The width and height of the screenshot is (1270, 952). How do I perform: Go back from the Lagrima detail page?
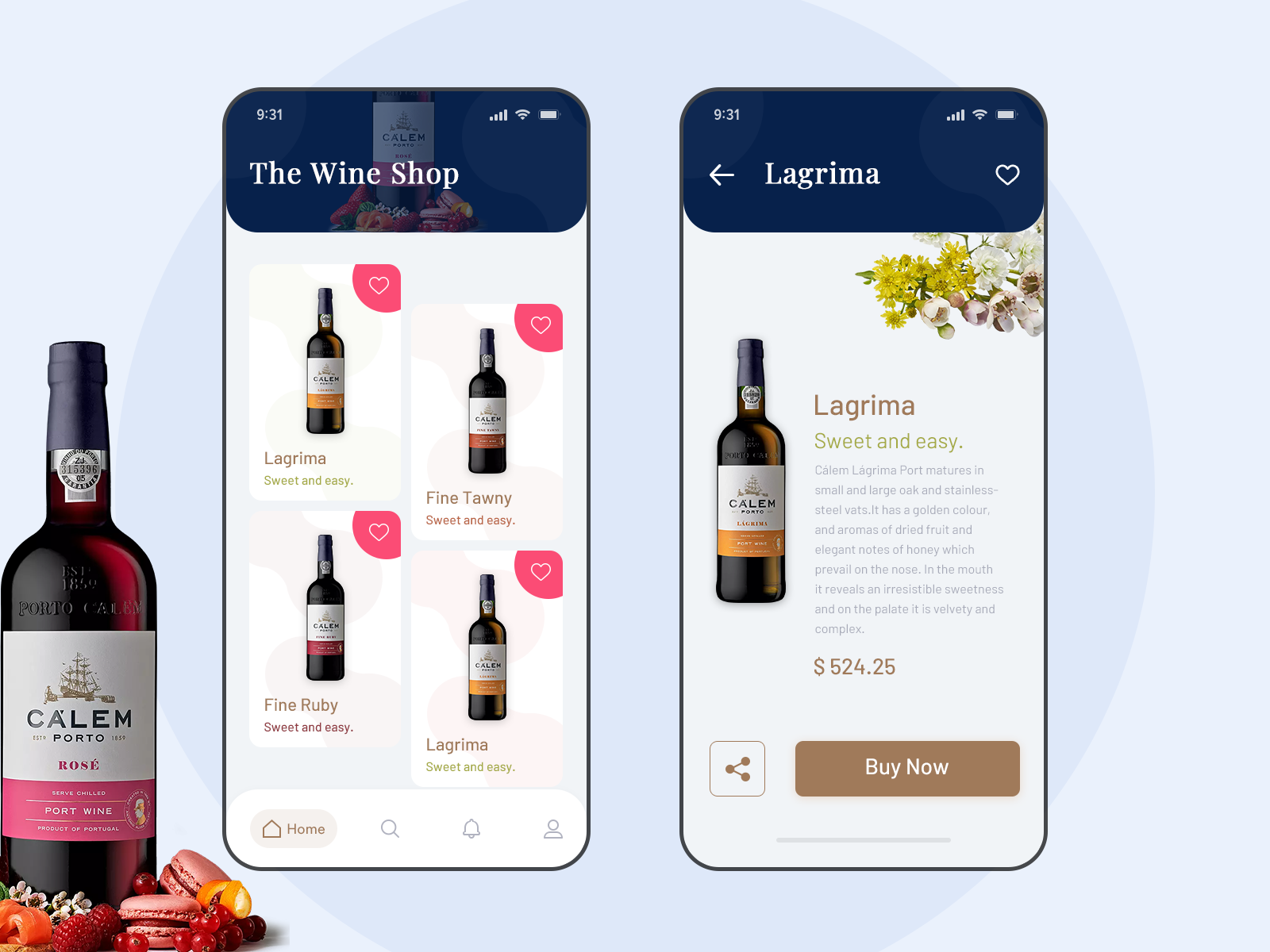[x=722, y=175]
